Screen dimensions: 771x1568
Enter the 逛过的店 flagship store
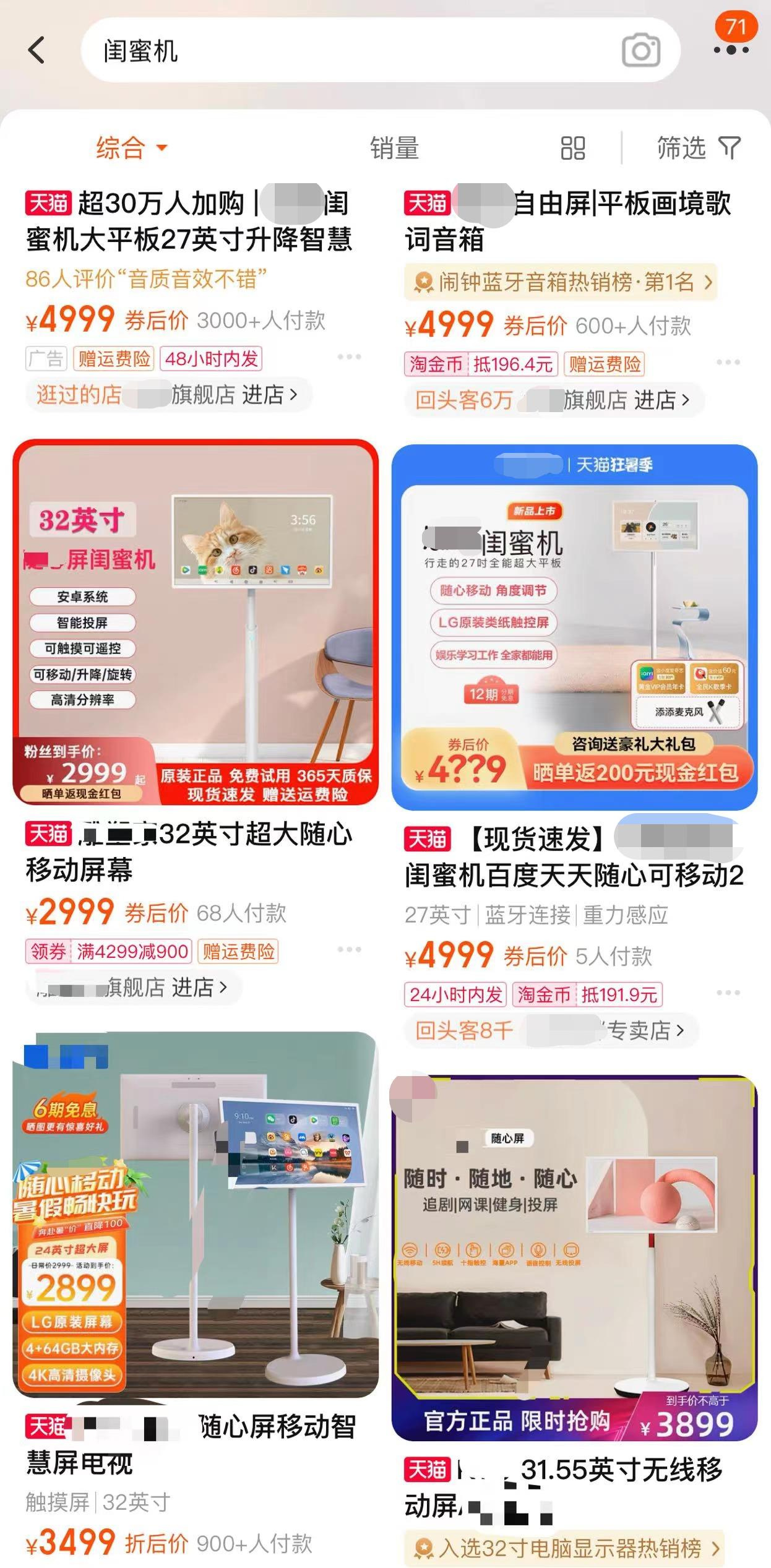pyautogui.click(x=168, y=395)
